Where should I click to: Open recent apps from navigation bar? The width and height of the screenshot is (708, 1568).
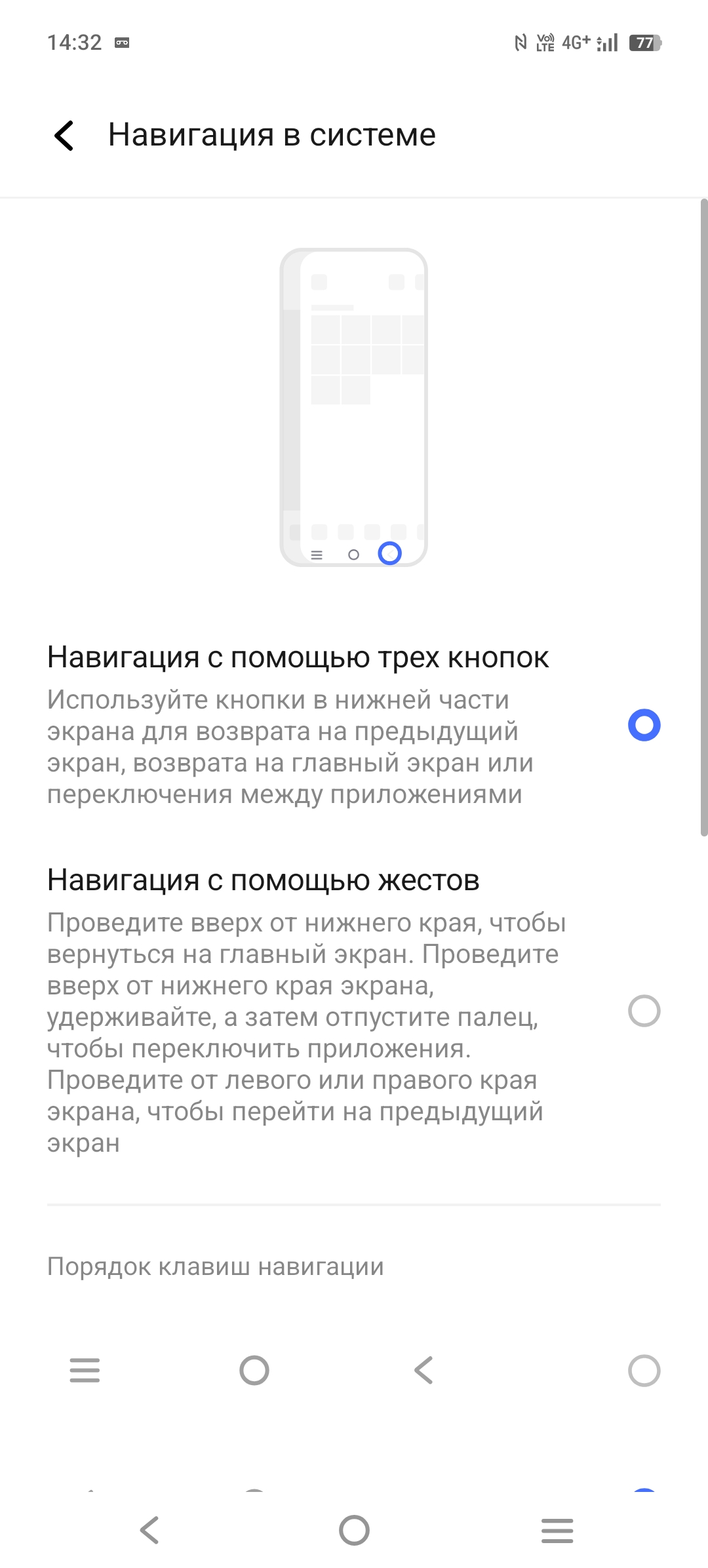(557, 1531)
